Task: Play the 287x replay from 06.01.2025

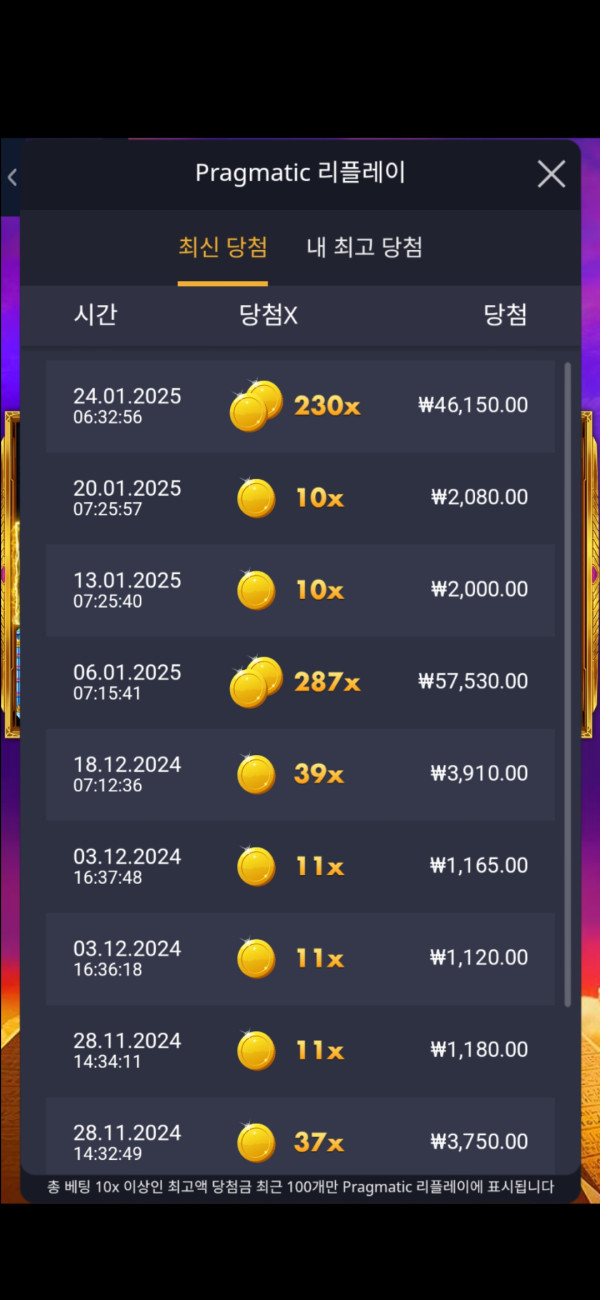Action: coord(300,682)
